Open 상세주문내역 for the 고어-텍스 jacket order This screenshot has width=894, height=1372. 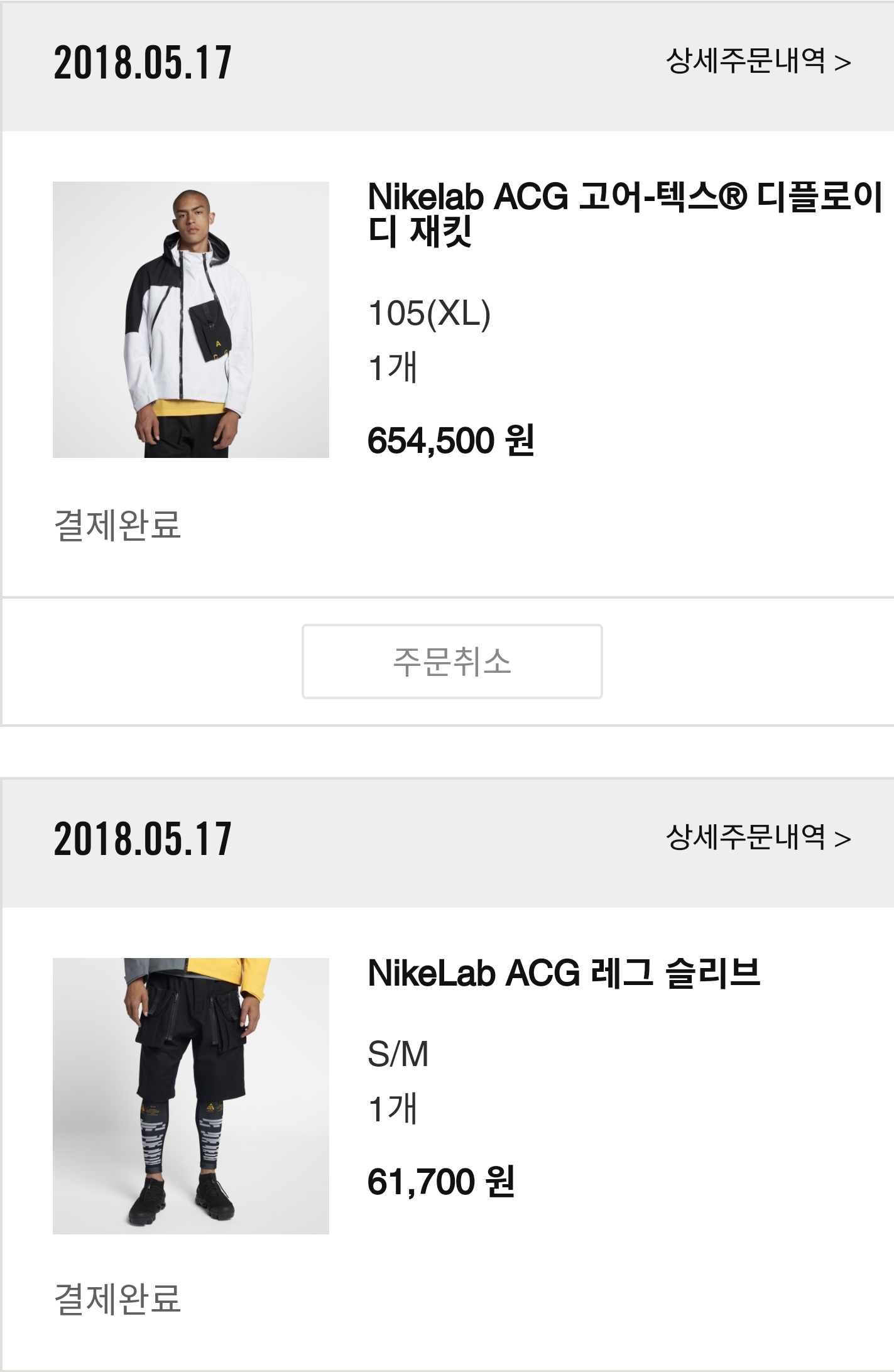[x=758, y=62]
